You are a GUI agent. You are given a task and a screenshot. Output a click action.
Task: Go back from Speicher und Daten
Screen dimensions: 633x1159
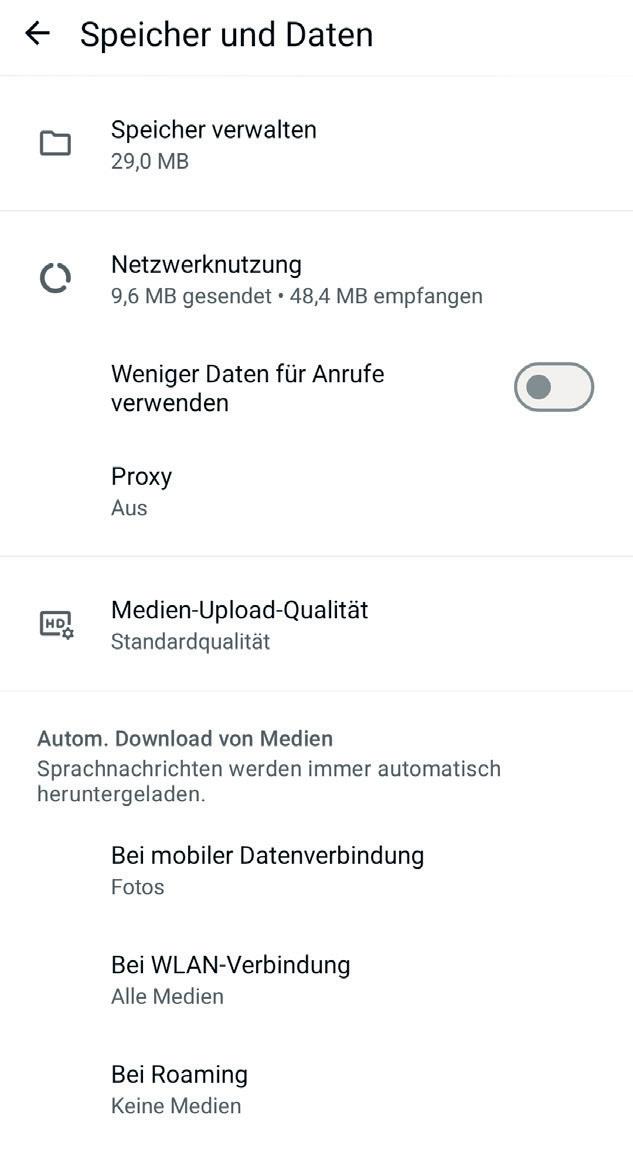[x=38, y=34]
